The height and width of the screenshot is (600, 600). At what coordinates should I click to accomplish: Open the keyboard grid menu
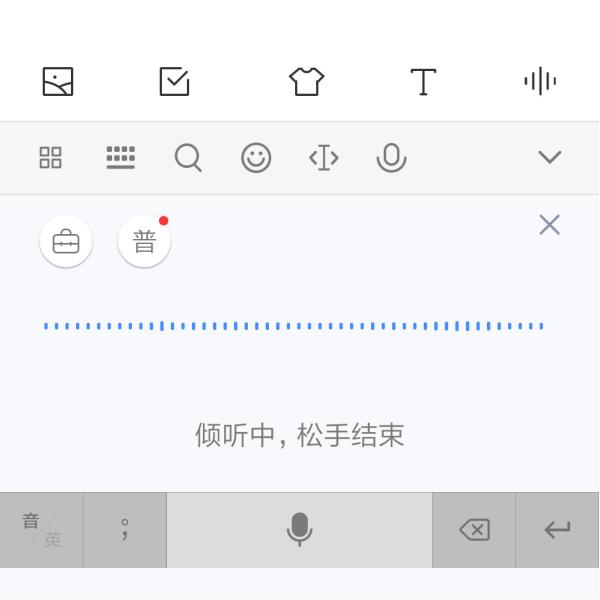point(50,158)
